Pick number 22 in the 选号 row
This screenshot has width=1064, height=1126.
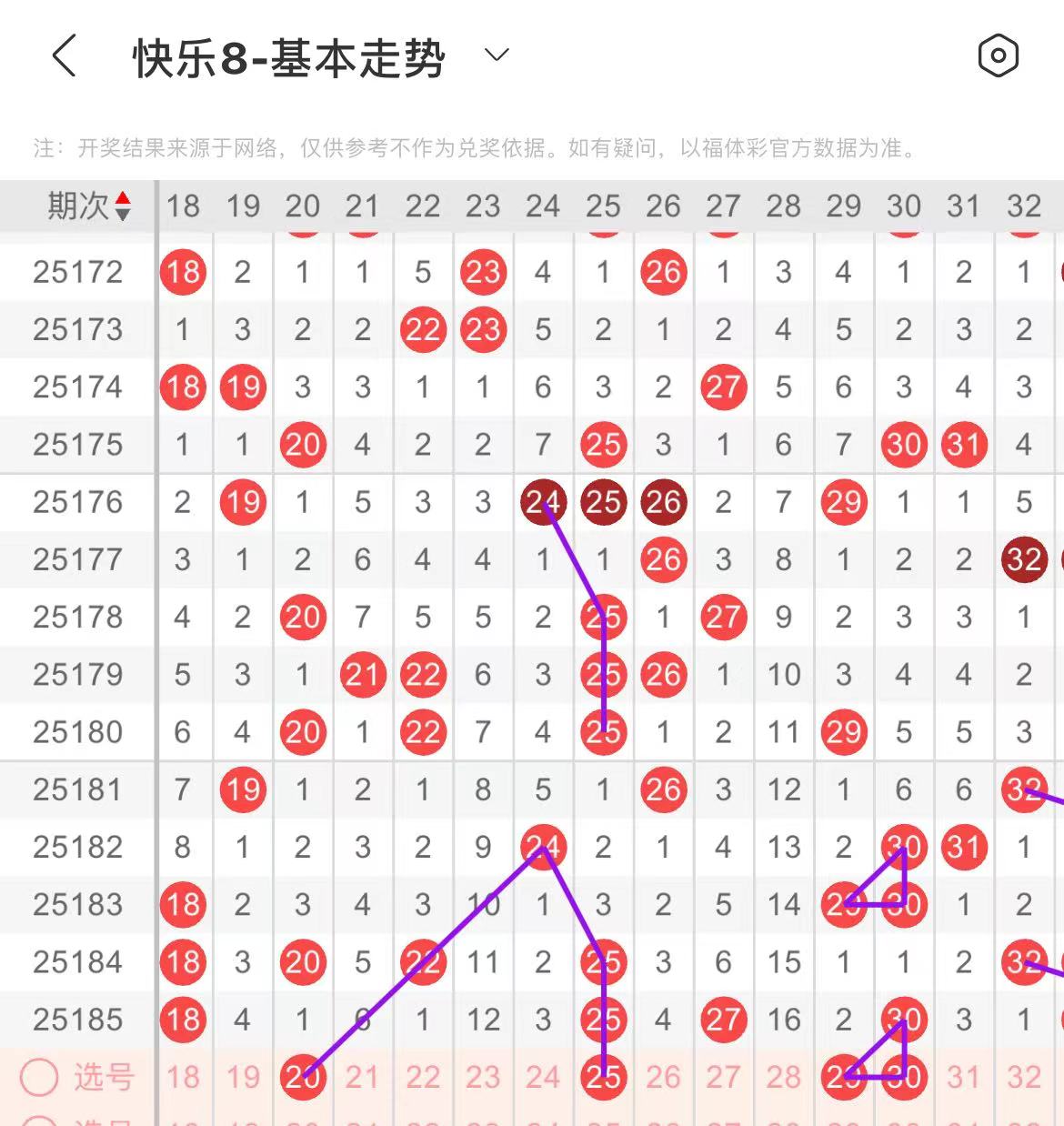click(423, 1077)
